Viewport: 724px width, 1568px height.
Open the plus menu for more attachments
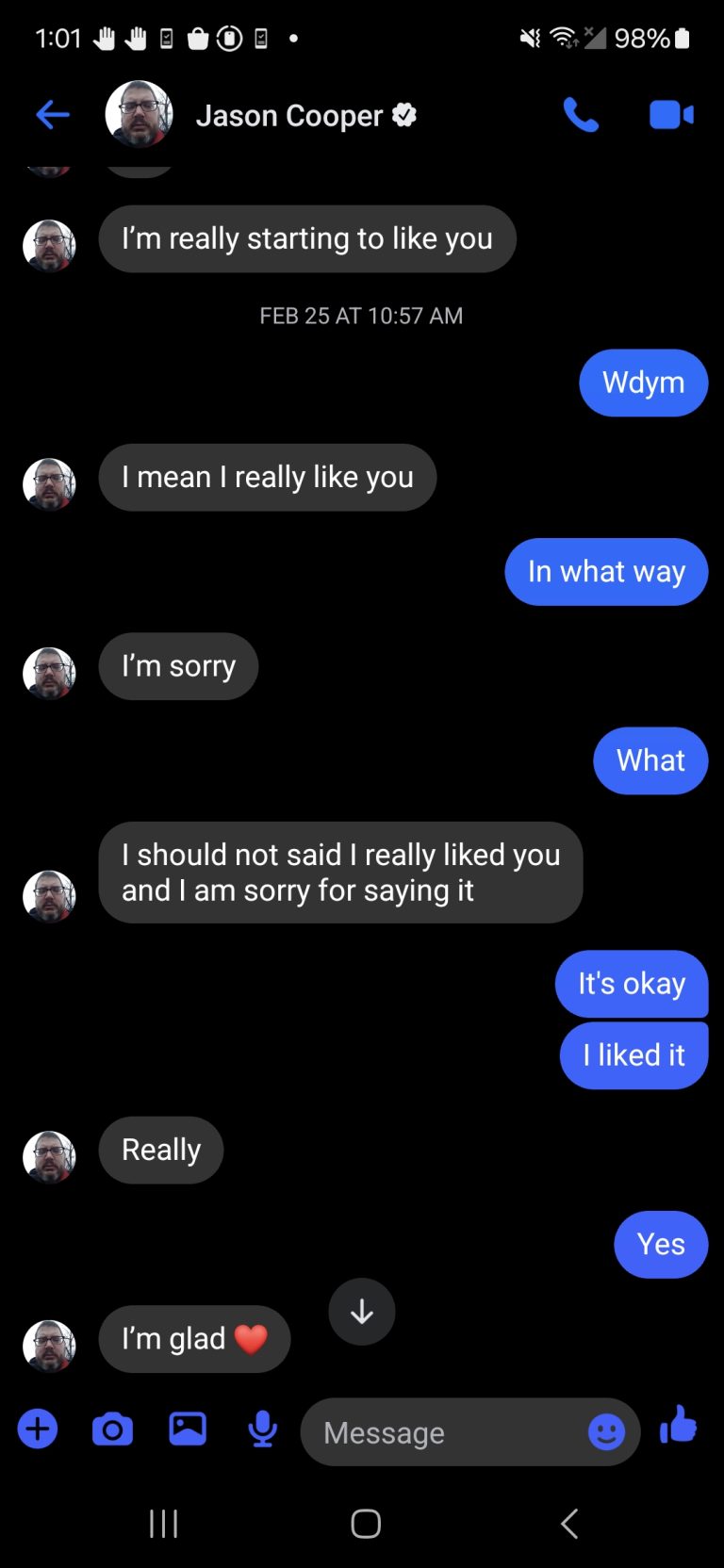pos(38,1429)
